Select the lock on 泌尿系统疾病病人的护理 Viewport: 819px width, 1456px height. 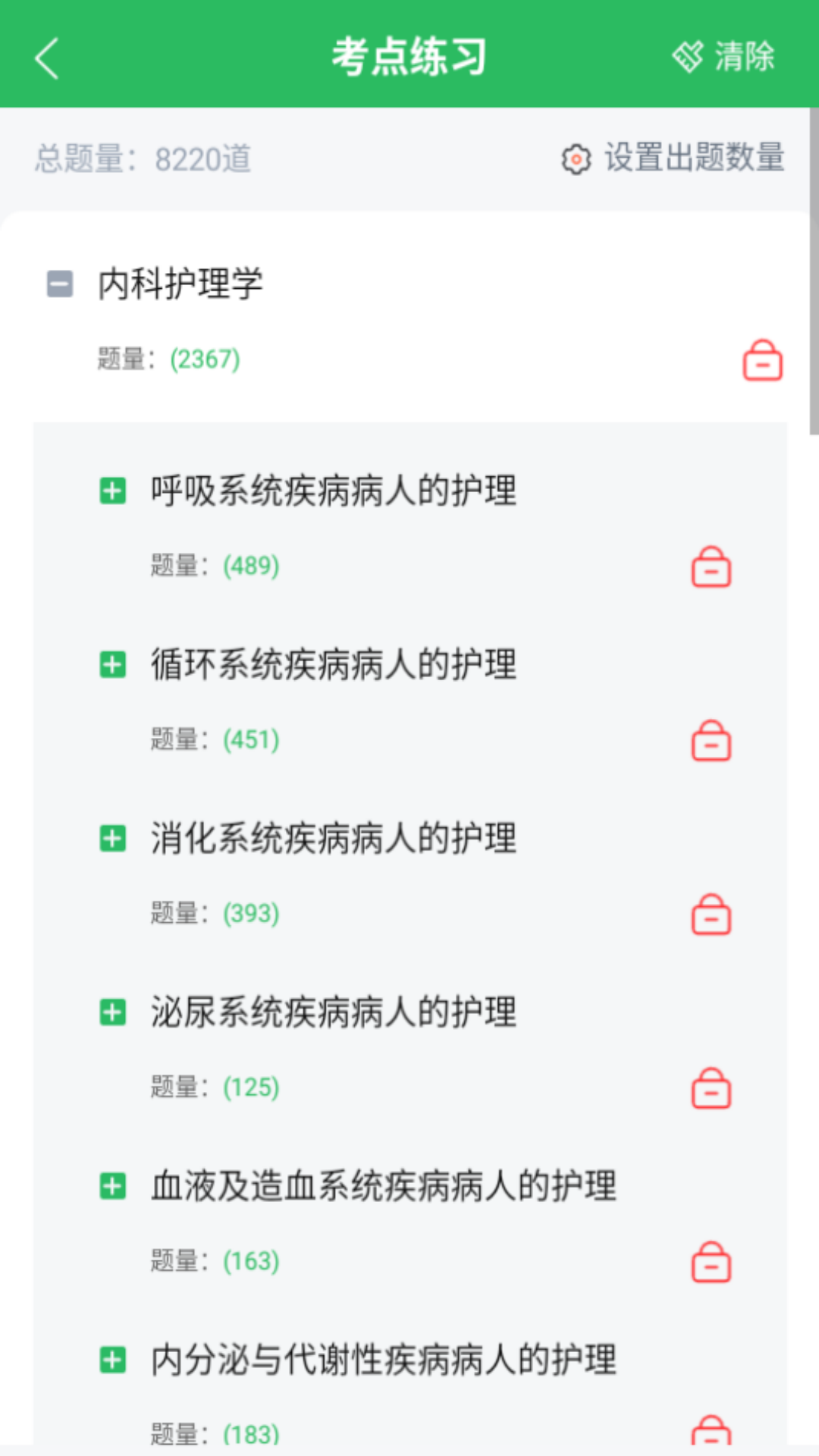coord(711,1088)
